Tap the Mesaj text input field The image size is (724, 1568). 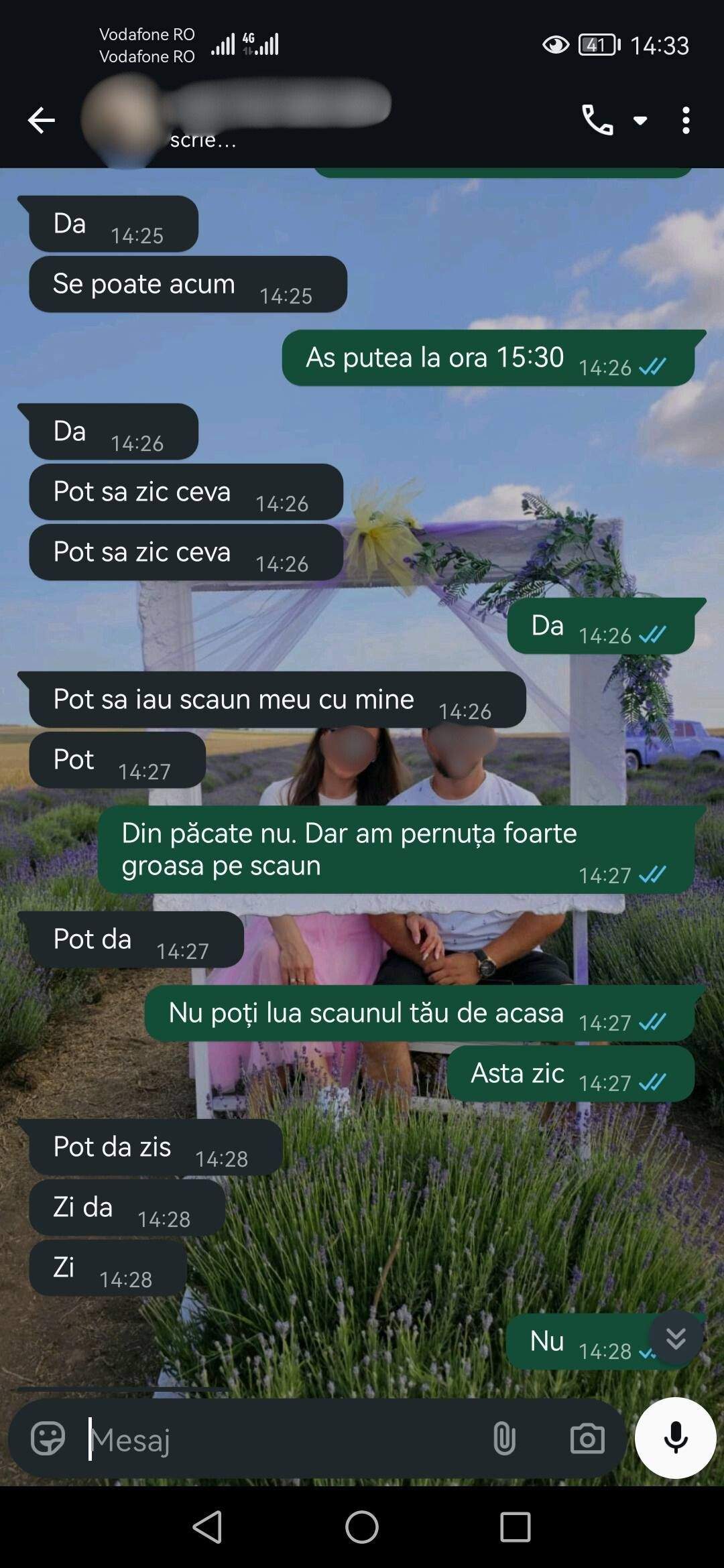pos(201,1438)
